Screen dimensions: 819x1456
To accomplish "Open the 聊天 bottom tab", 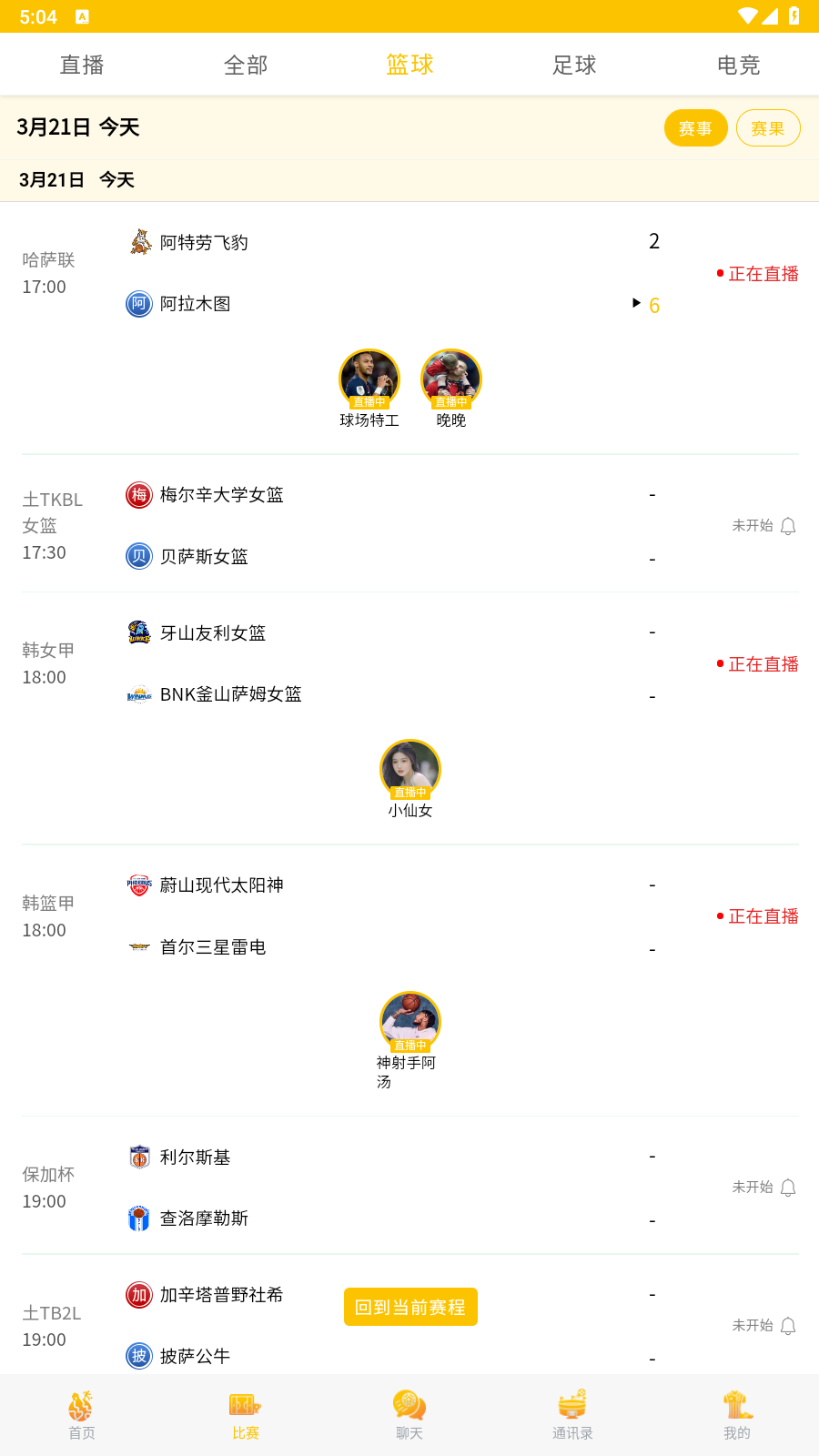I will coord(409,1415).
